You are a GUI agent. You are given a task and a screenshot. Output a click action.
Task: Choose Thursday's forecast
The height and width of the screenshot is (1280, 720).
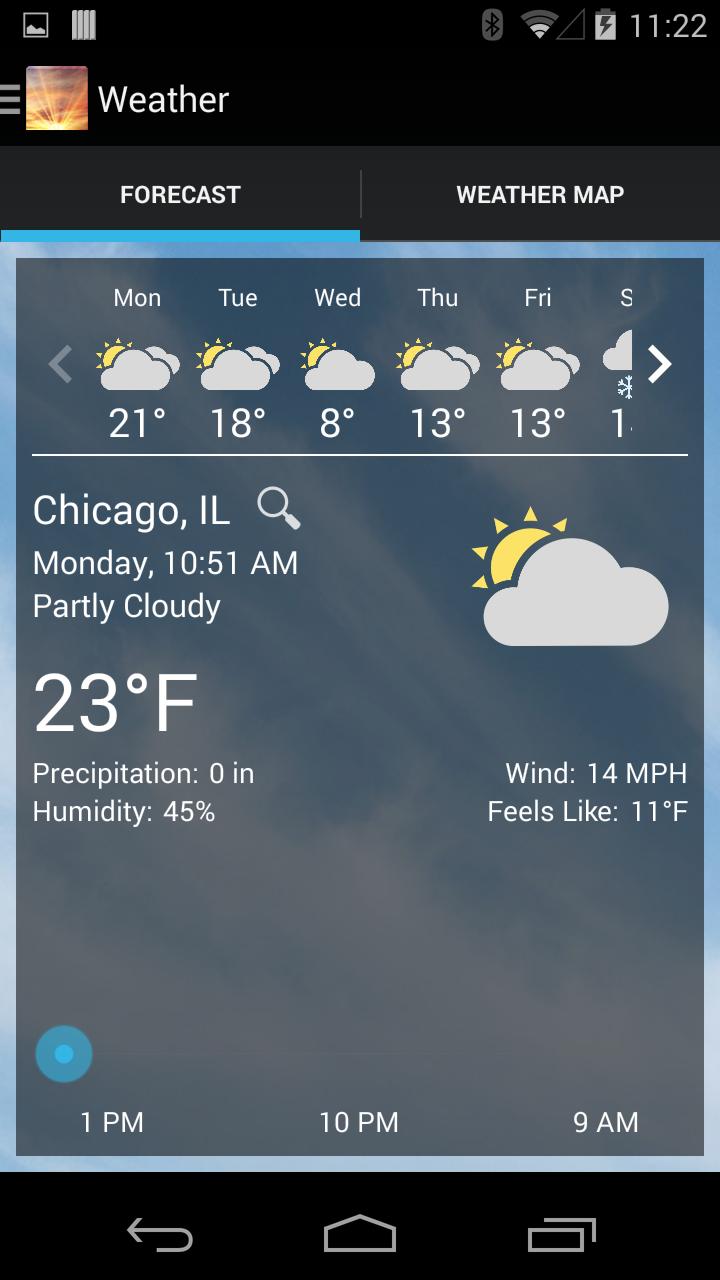pos(437,365)
